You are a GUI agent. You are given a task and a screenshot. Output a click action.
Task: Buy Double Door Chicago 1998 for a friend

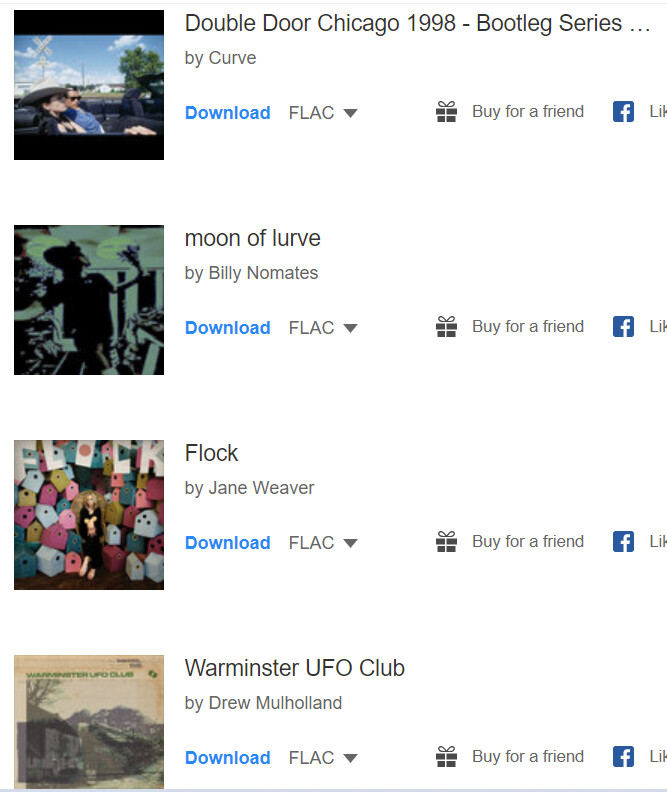click(511, 112)
